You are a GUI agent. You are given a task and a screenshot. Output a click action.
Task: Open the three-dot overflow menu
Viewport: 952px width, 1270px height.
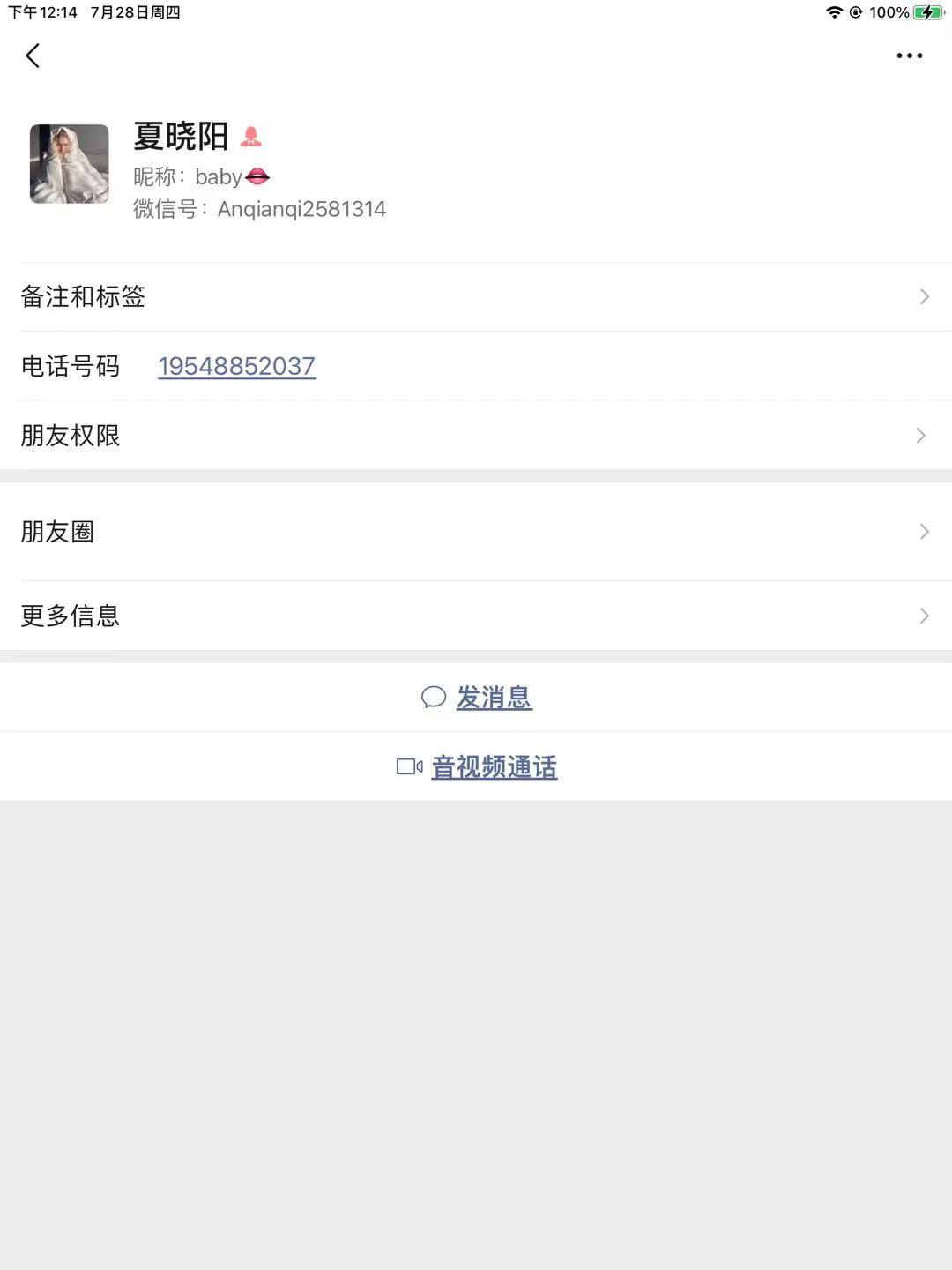click(x=909, y=56)
